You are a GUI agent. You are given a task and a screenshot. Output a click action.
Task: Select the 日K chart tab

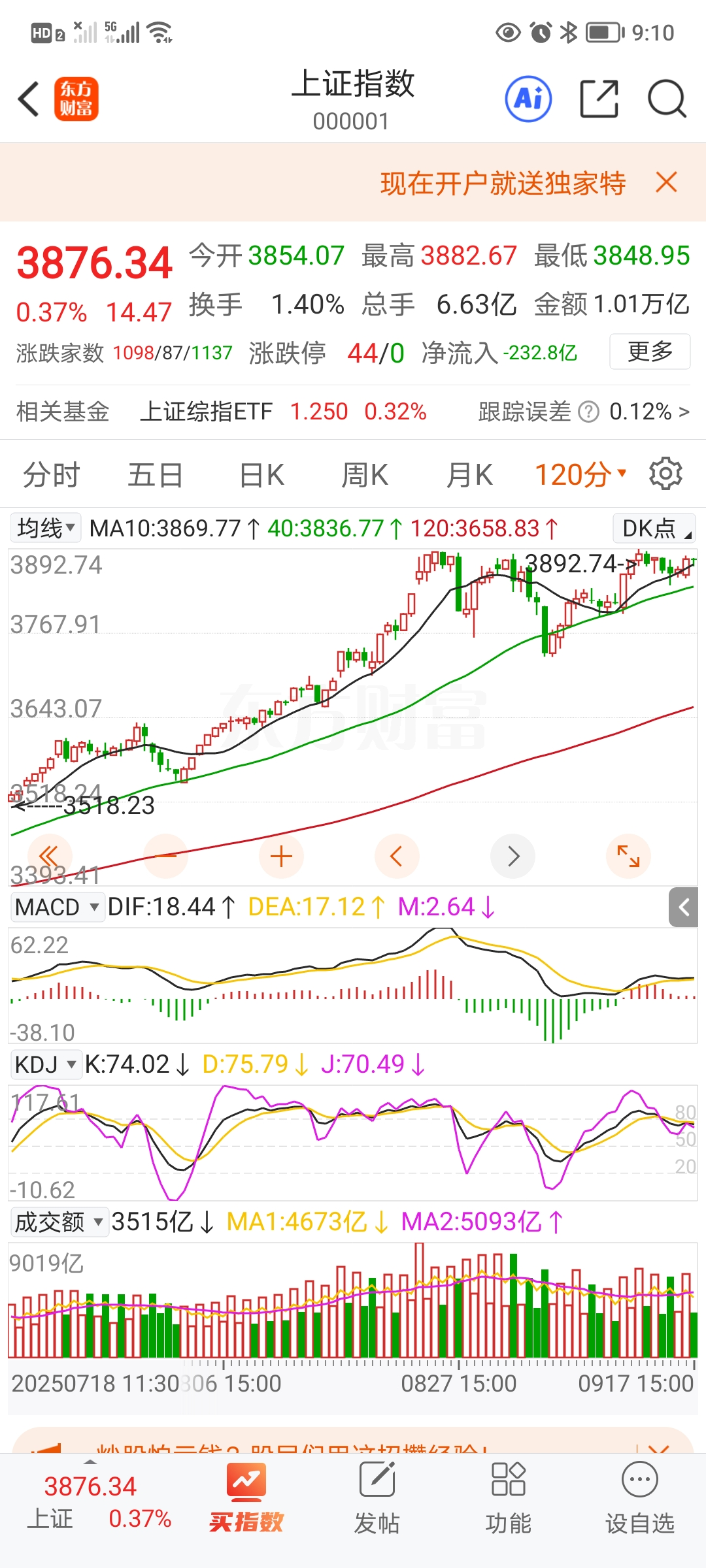point(261,475)
